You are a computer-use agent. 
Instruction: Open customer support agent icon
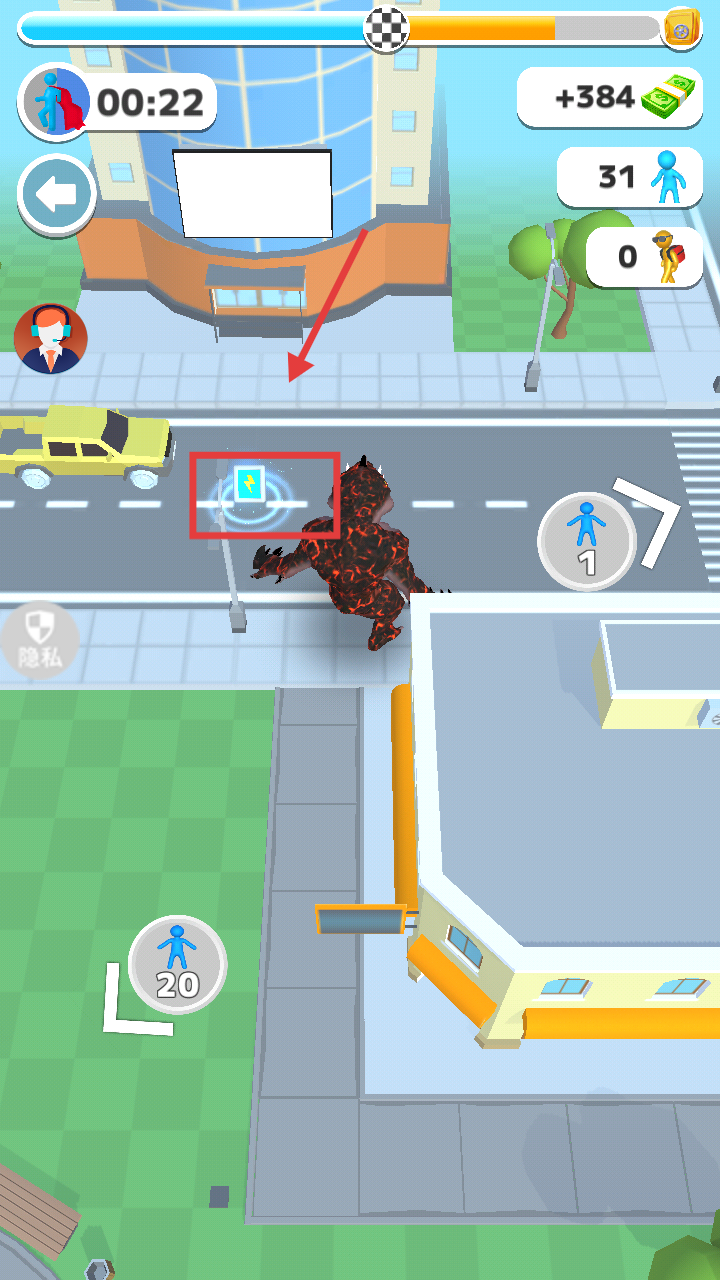coord(51,339)
